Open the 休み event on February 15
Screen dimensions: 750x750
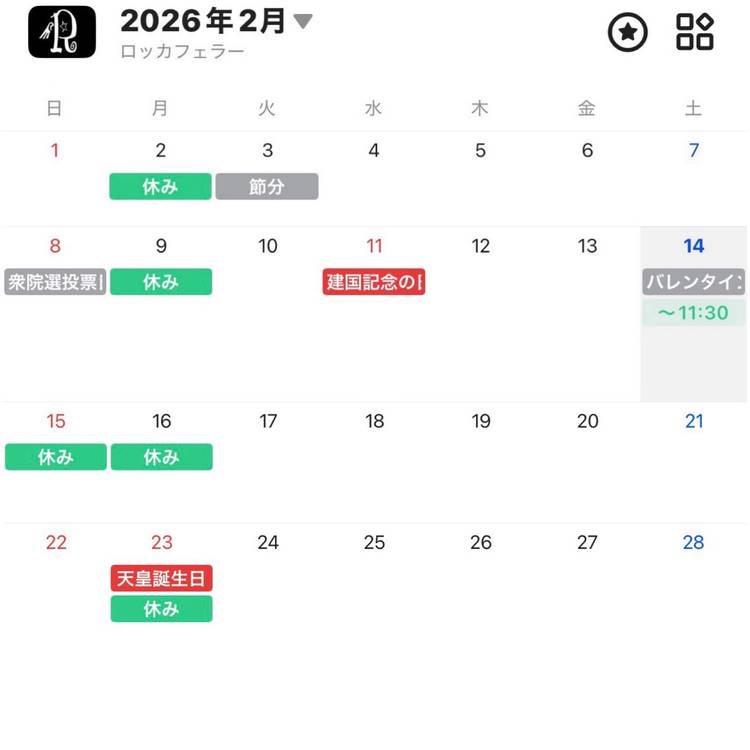coord(55,457)
